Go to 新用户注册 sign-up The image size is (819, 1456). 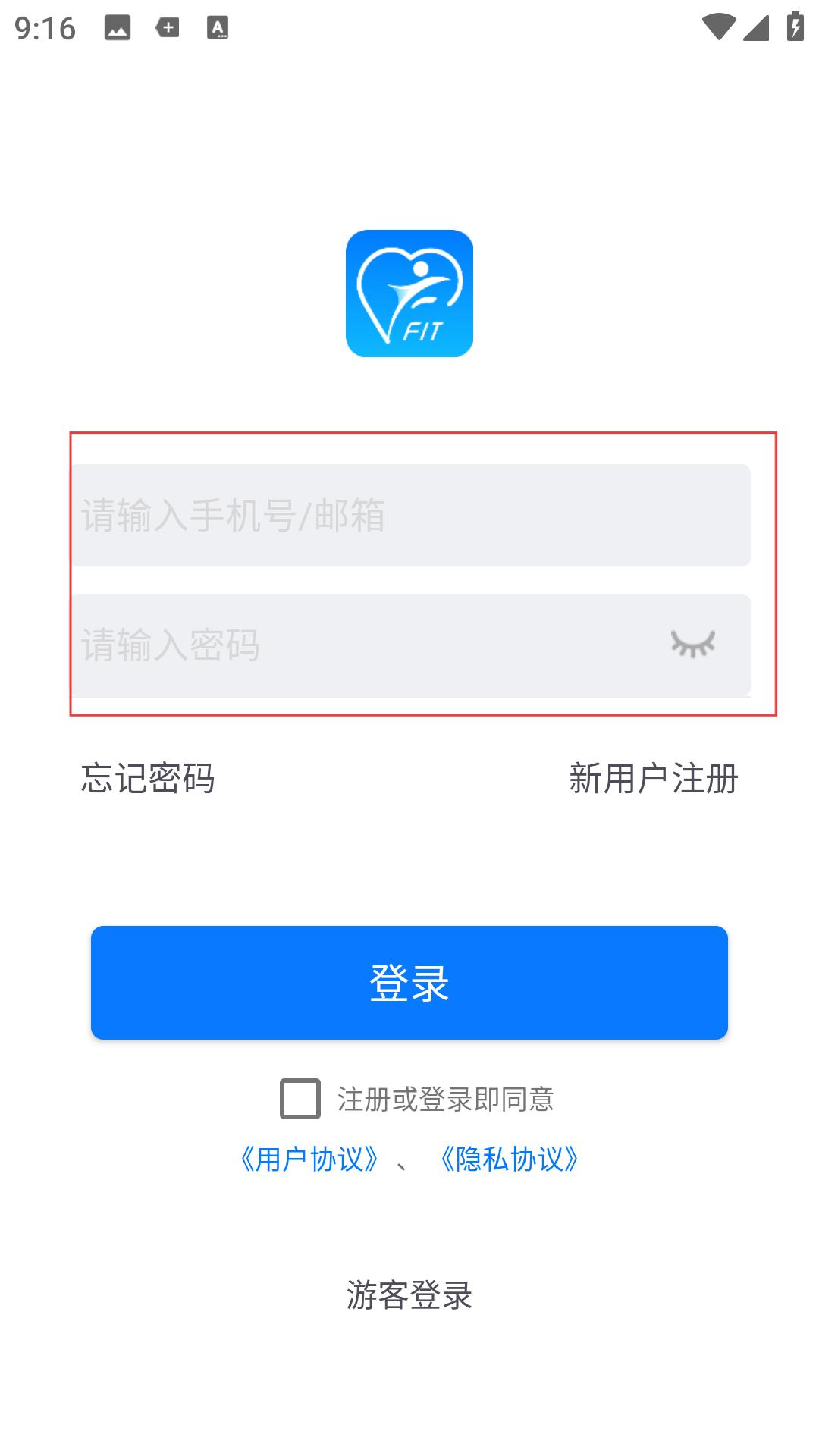click(654, 779)
